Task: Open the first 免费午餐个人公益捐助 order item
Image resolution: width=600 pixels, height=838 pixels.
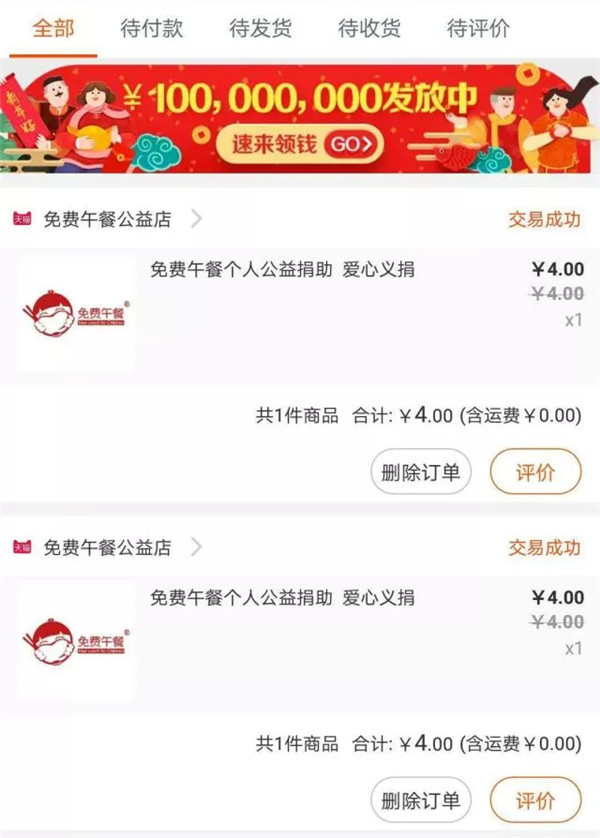Action: click(282, 270)
